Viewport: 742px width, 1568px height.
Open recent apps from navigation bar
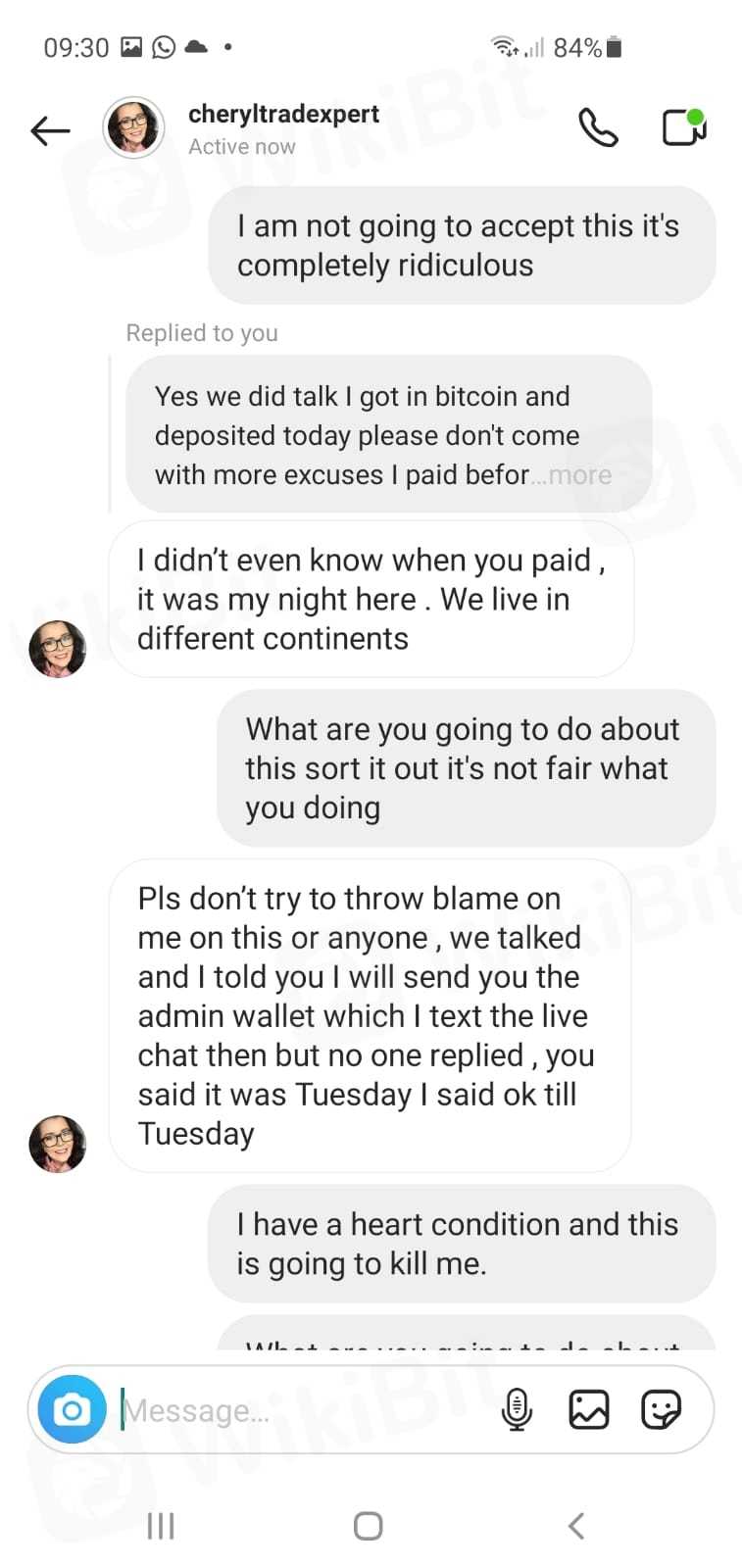[161, 1525]
